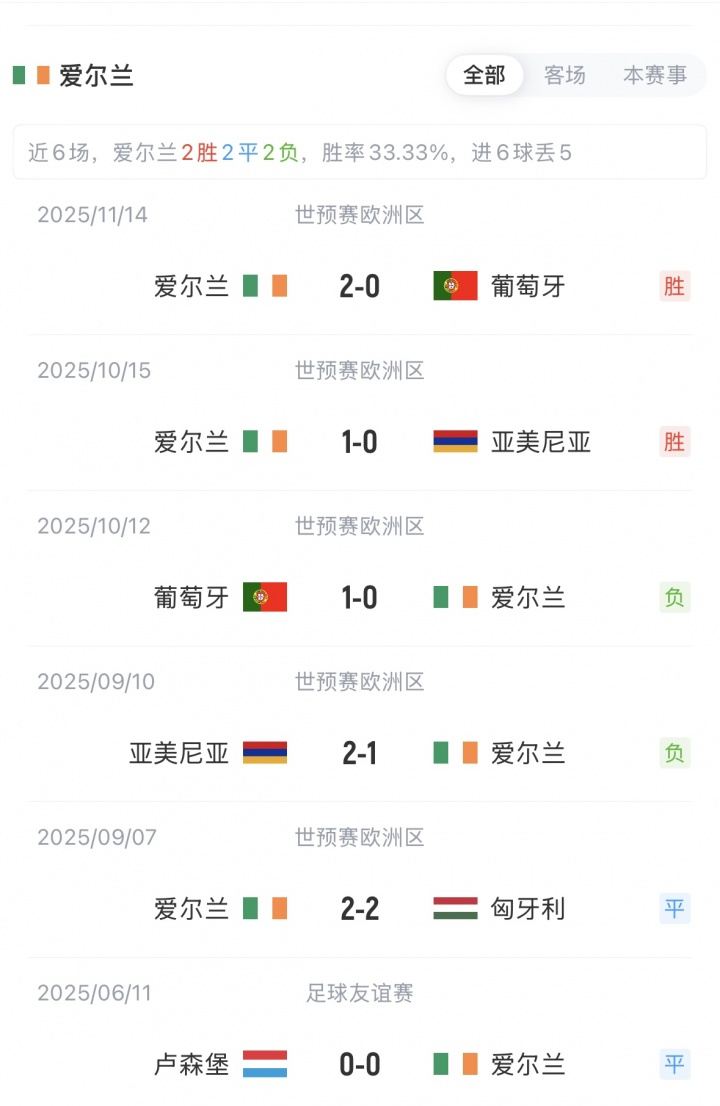This screenshot has height=1106, width=720.
Task: Switch to the 客场 tab
Action: [565, 76]
